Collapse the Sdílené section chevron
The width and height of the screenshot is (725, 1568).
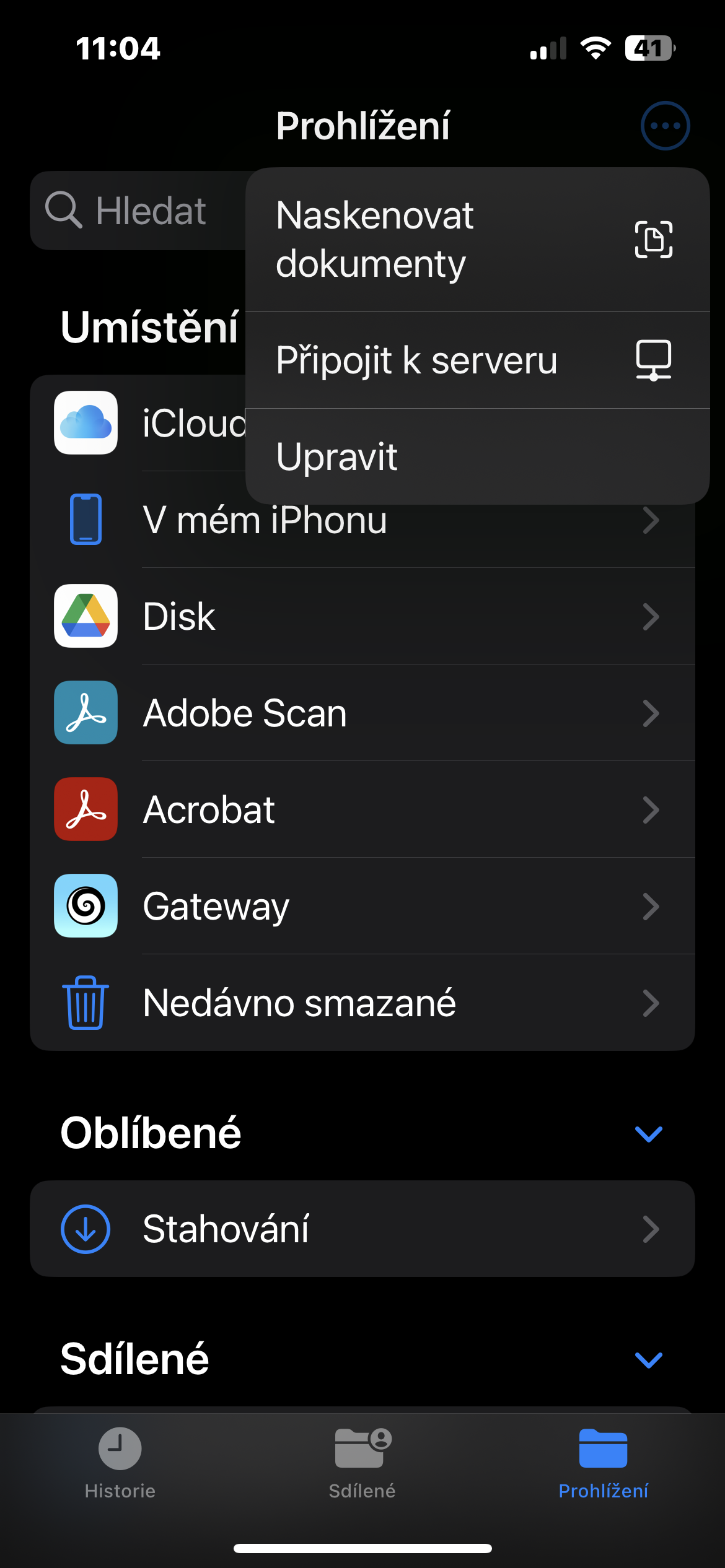click(x=649, y=1360)
